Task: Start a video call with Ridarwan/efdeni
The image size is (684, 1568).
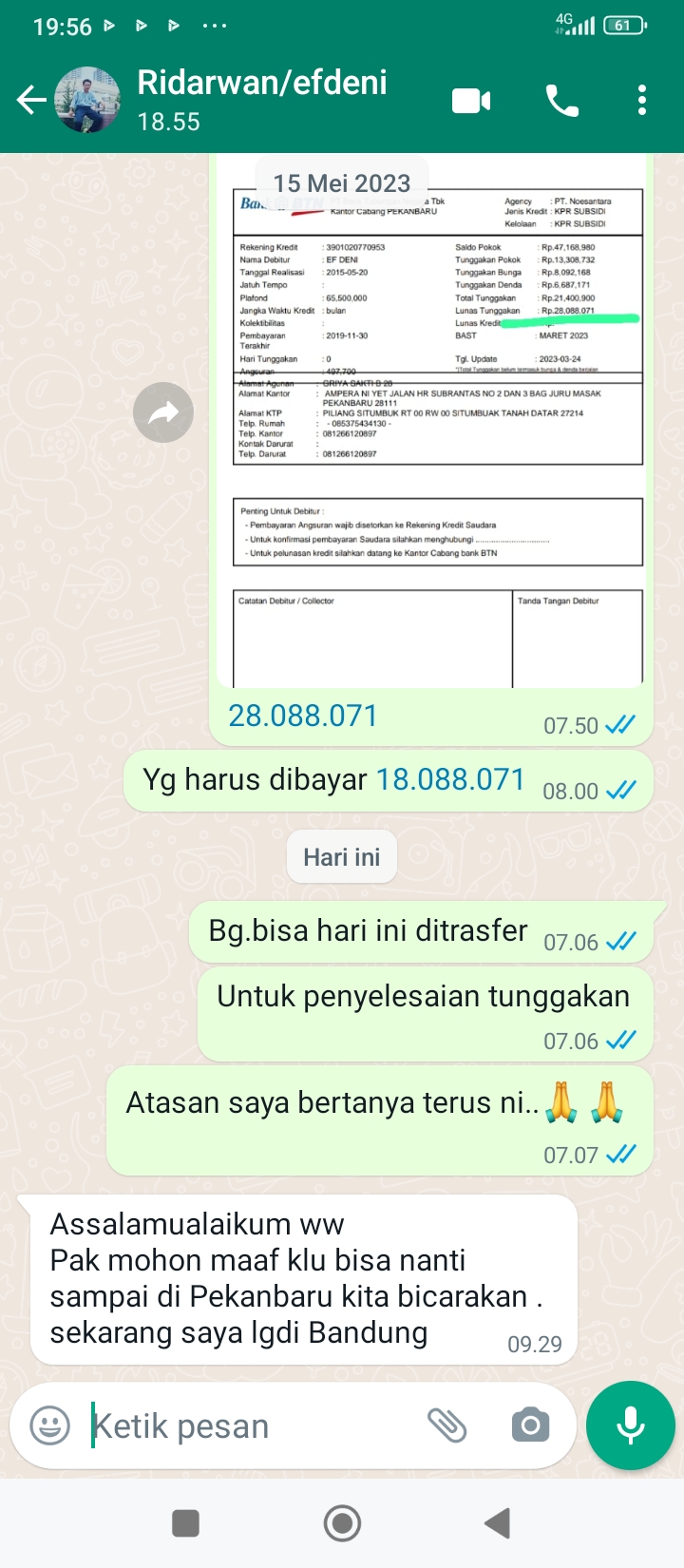Action: pyautogui.click(x=471, y=100)
